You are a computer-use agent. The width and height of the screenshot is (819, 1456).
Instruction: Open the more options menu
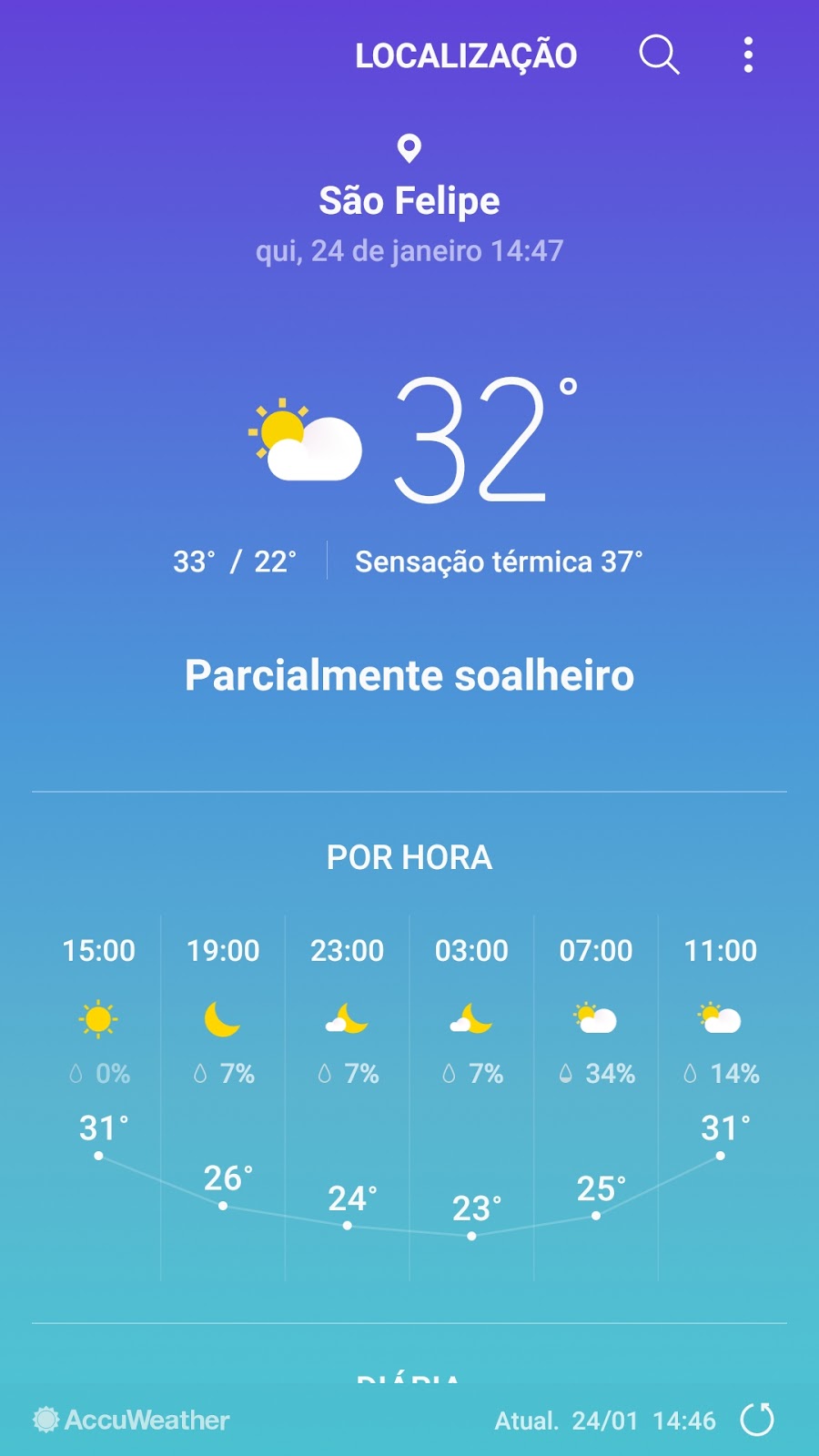click(x=748, y=55)
